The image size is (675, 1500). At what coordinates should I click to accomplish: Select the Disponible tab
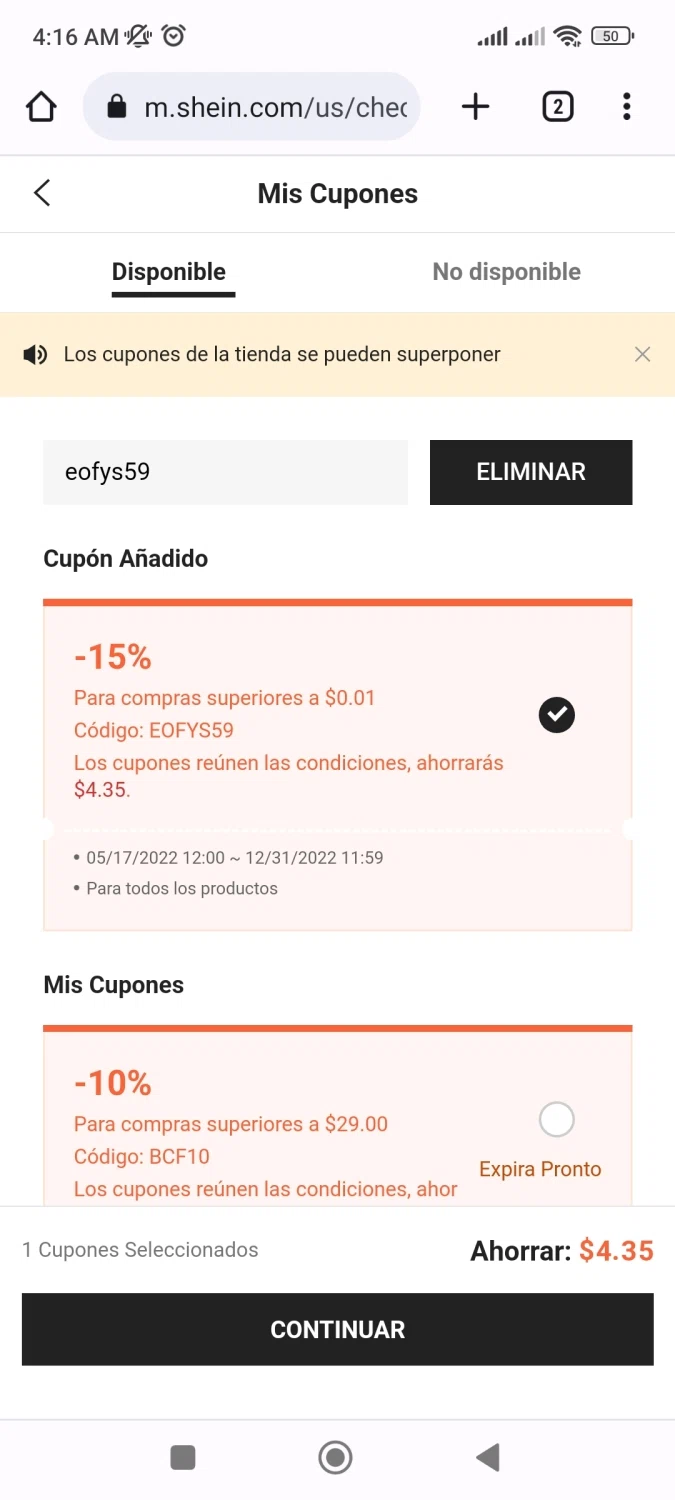click(x=169, y=272)
